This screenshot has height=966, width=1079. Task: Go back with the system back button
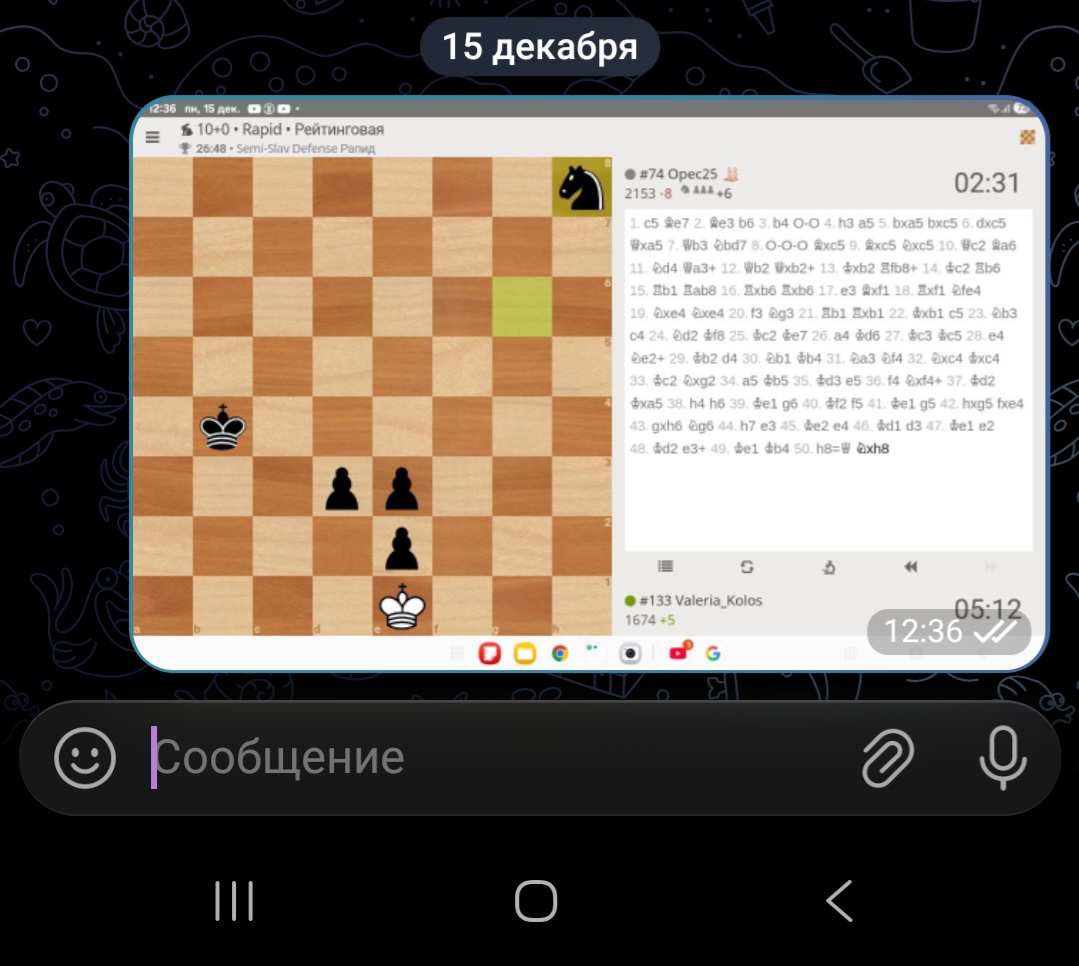coord(839,901)
